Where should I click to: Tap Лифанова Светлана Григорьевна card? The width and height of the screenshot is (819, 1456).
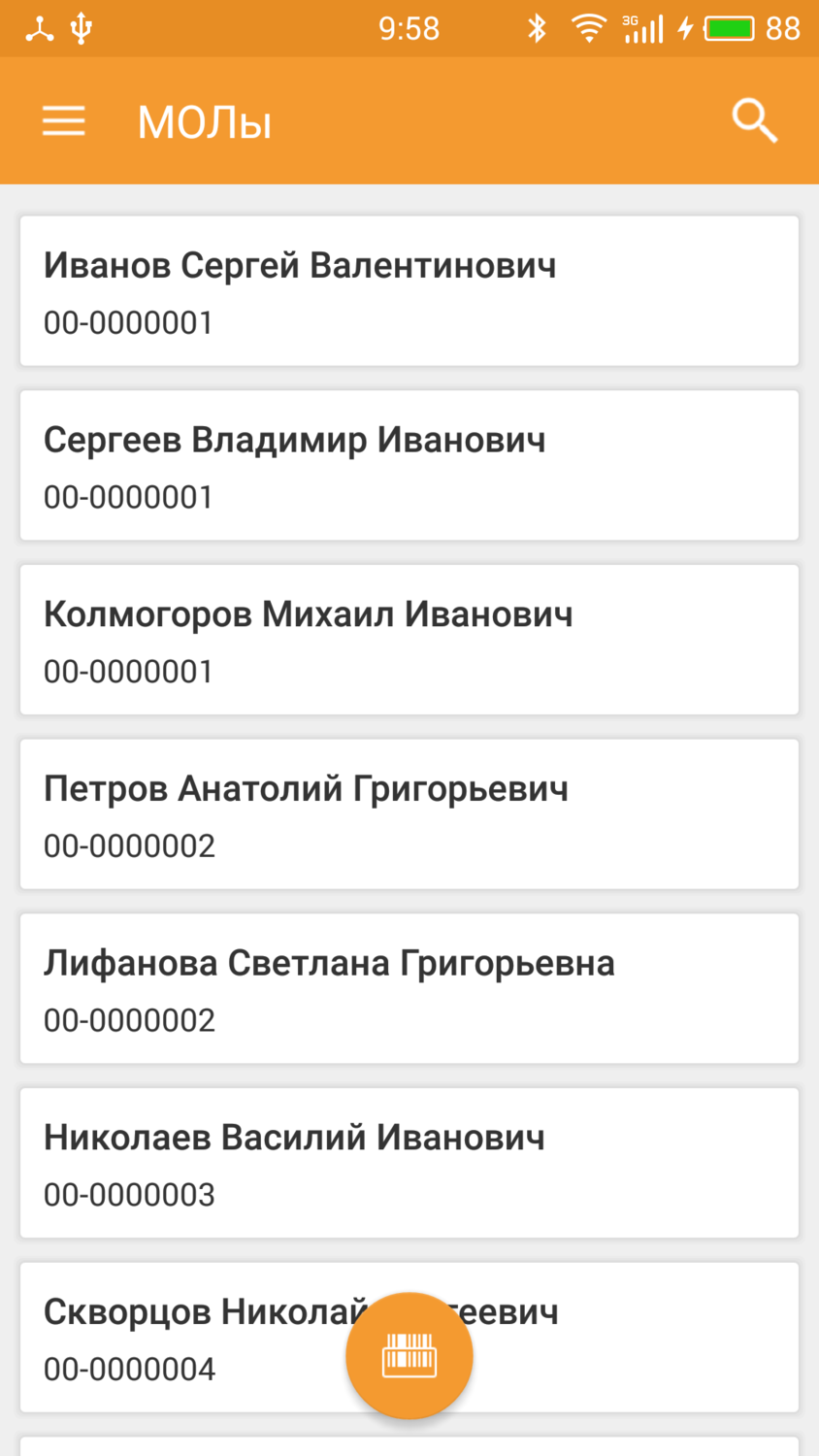point(409,988)
